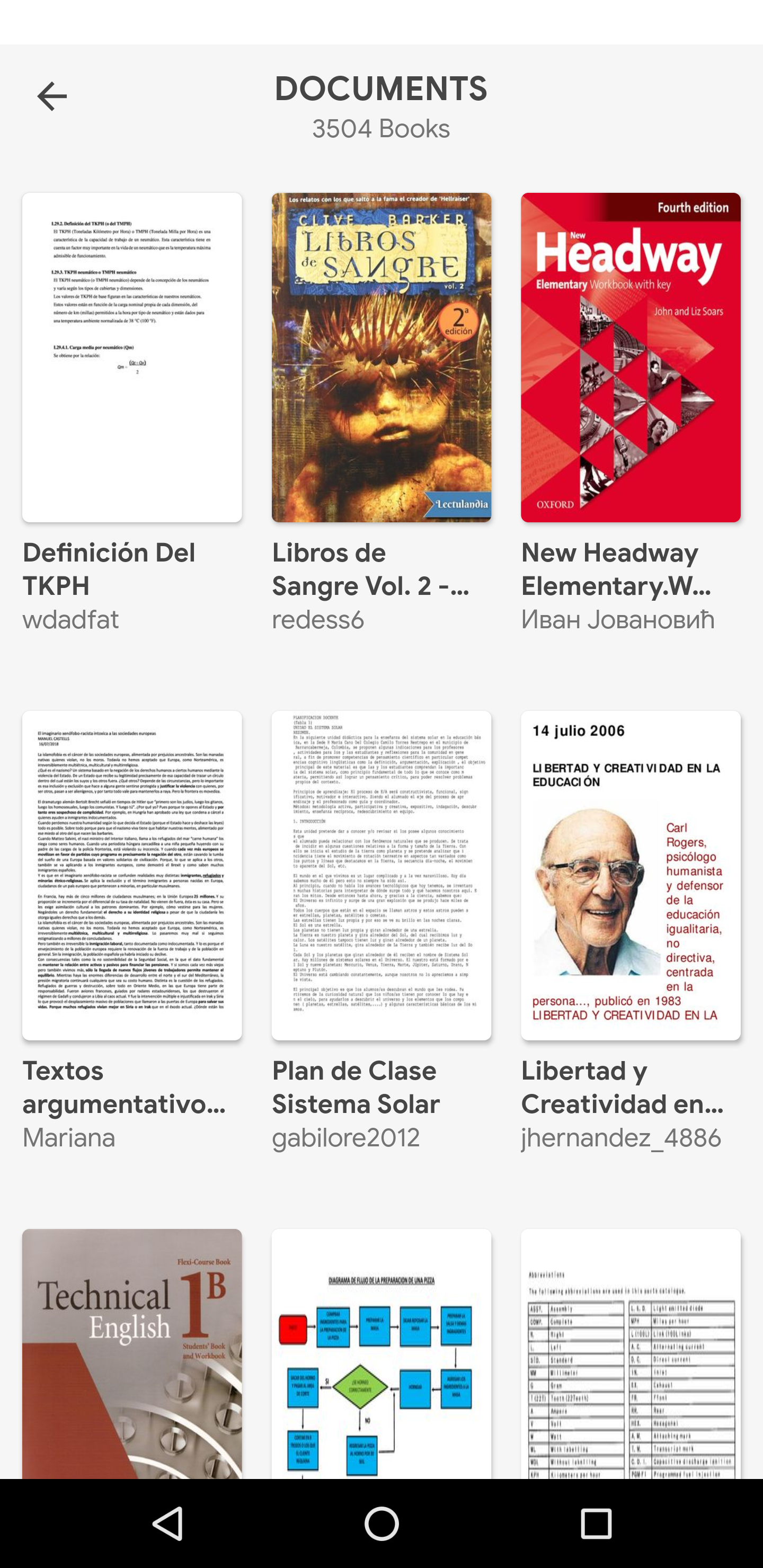Go back using the top-left arrow
763x1568 pixels.
pyautogui.click(x=52, y=96)
